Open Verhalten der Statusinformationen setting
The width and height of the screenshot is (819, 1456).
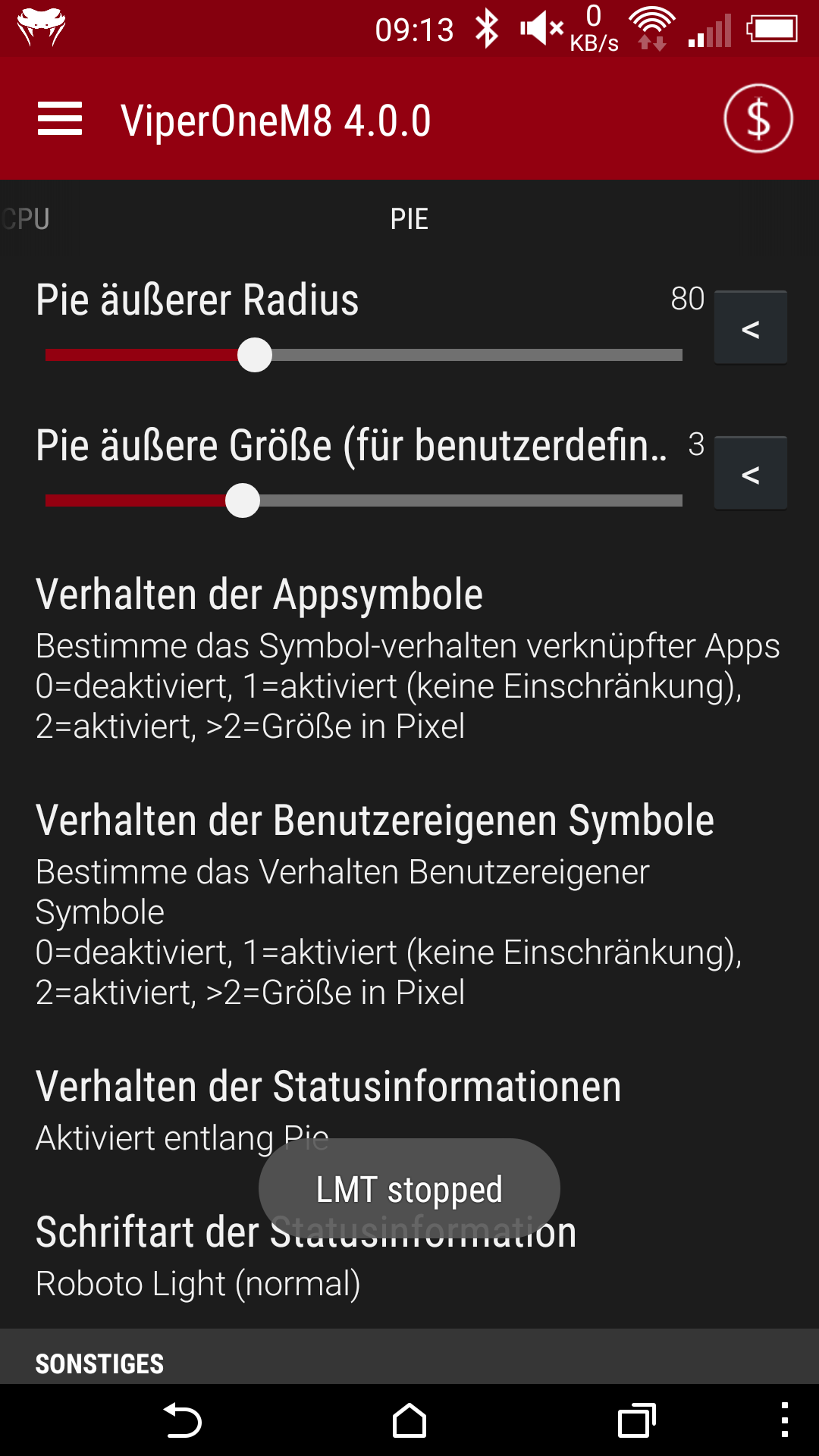[x=409, y=1110]
